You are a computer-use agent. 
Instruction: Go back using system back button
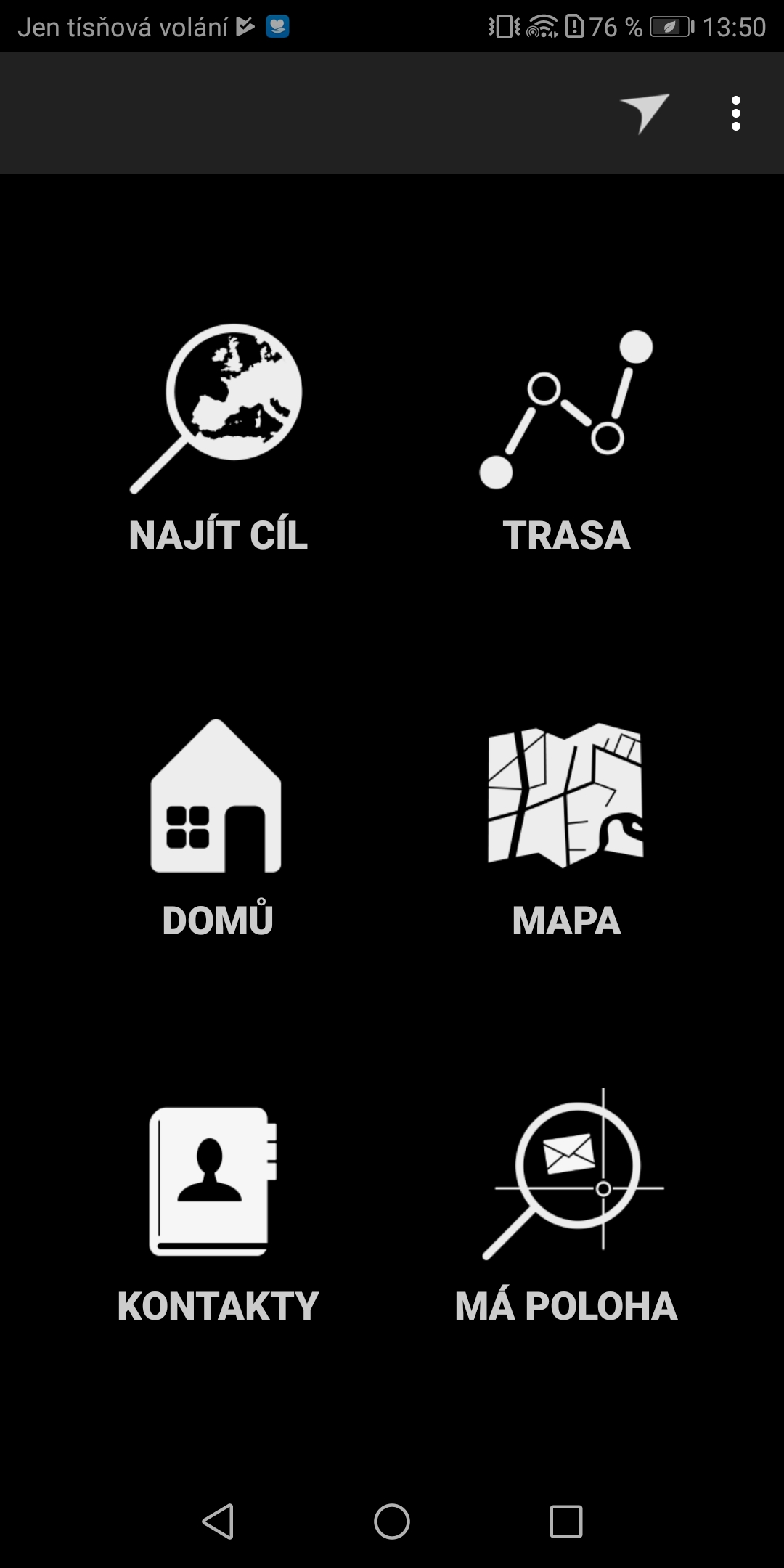[x=218, y=1521]
